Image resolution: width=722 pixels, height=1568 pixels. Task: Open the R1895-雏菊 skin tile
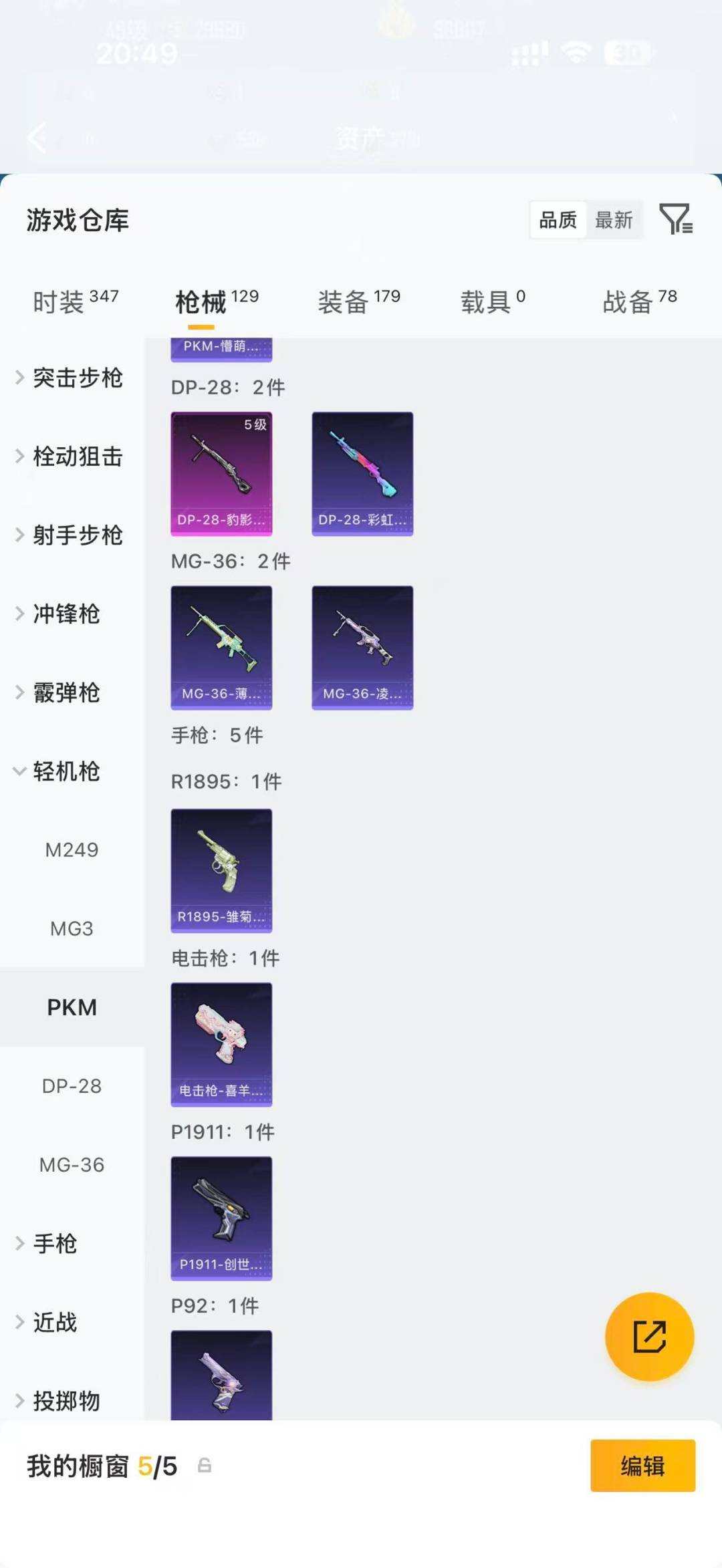[x=221, y=871]
